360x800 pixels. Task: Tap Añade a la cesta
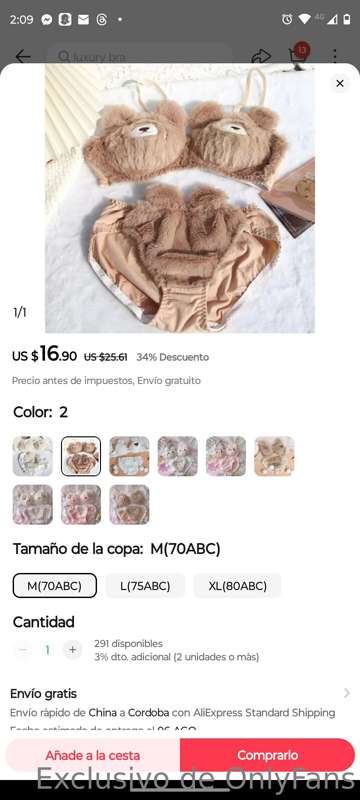point(92,755)
